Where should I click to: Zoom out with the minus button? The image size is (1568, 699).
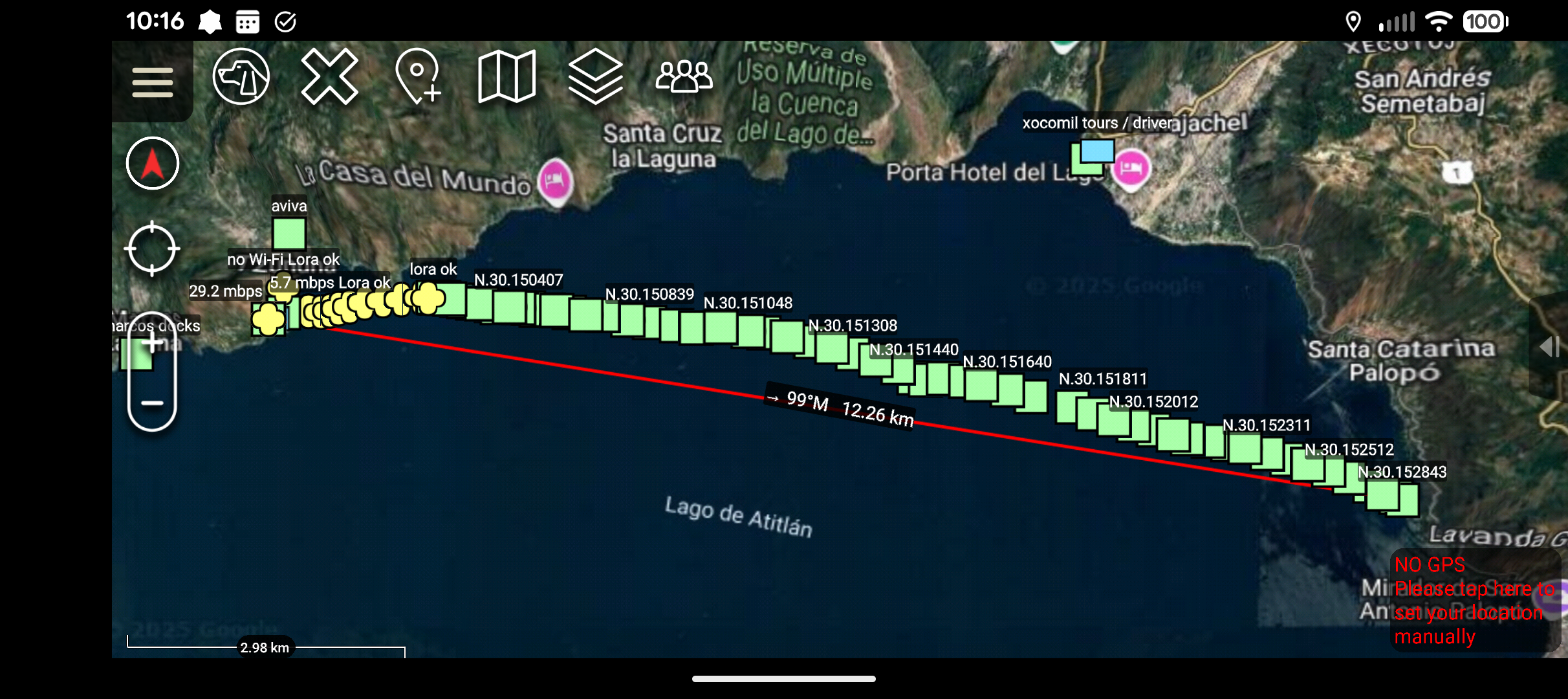pos(152,403)
